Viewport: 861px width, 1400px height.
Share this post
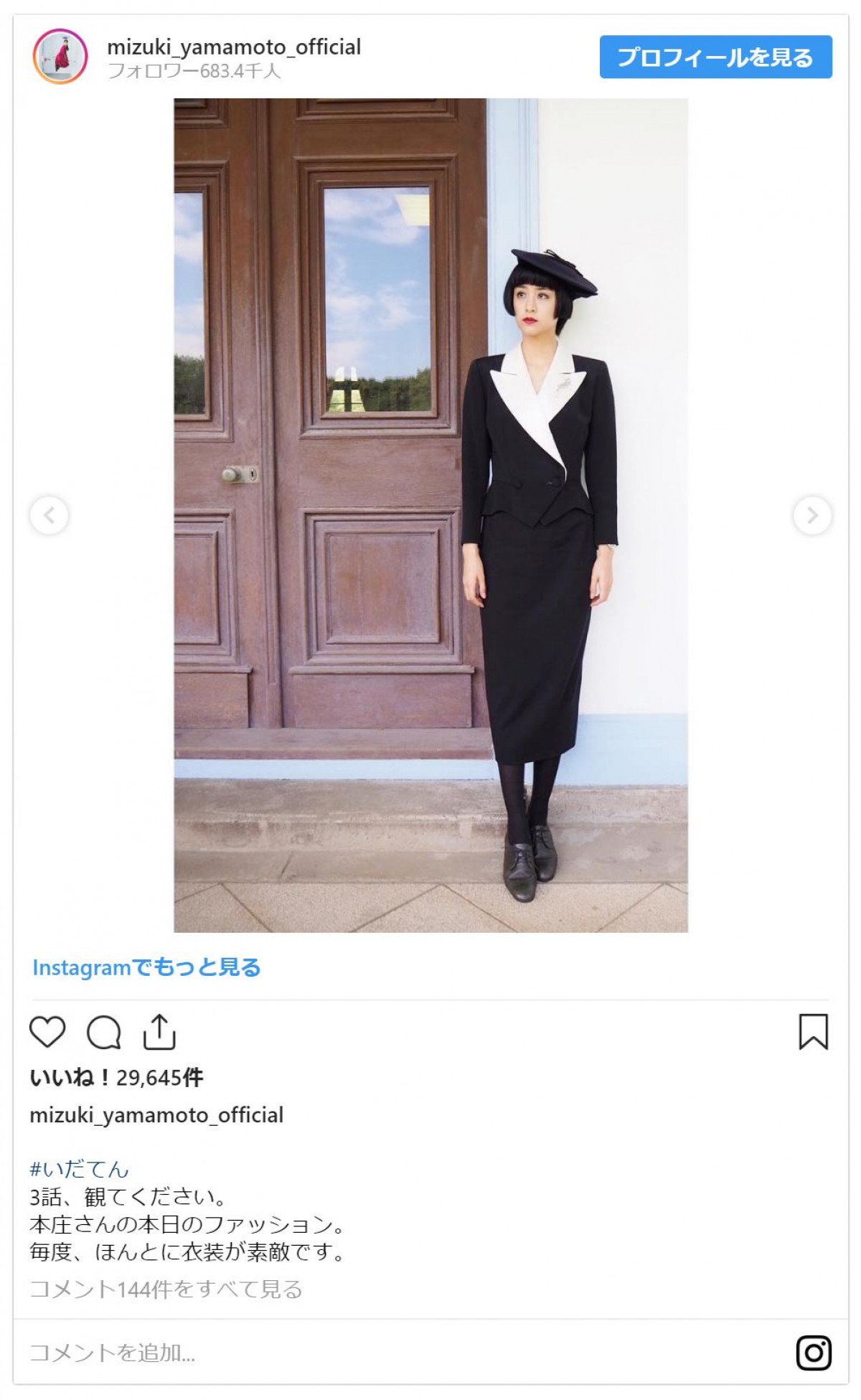coord(159,1032)
